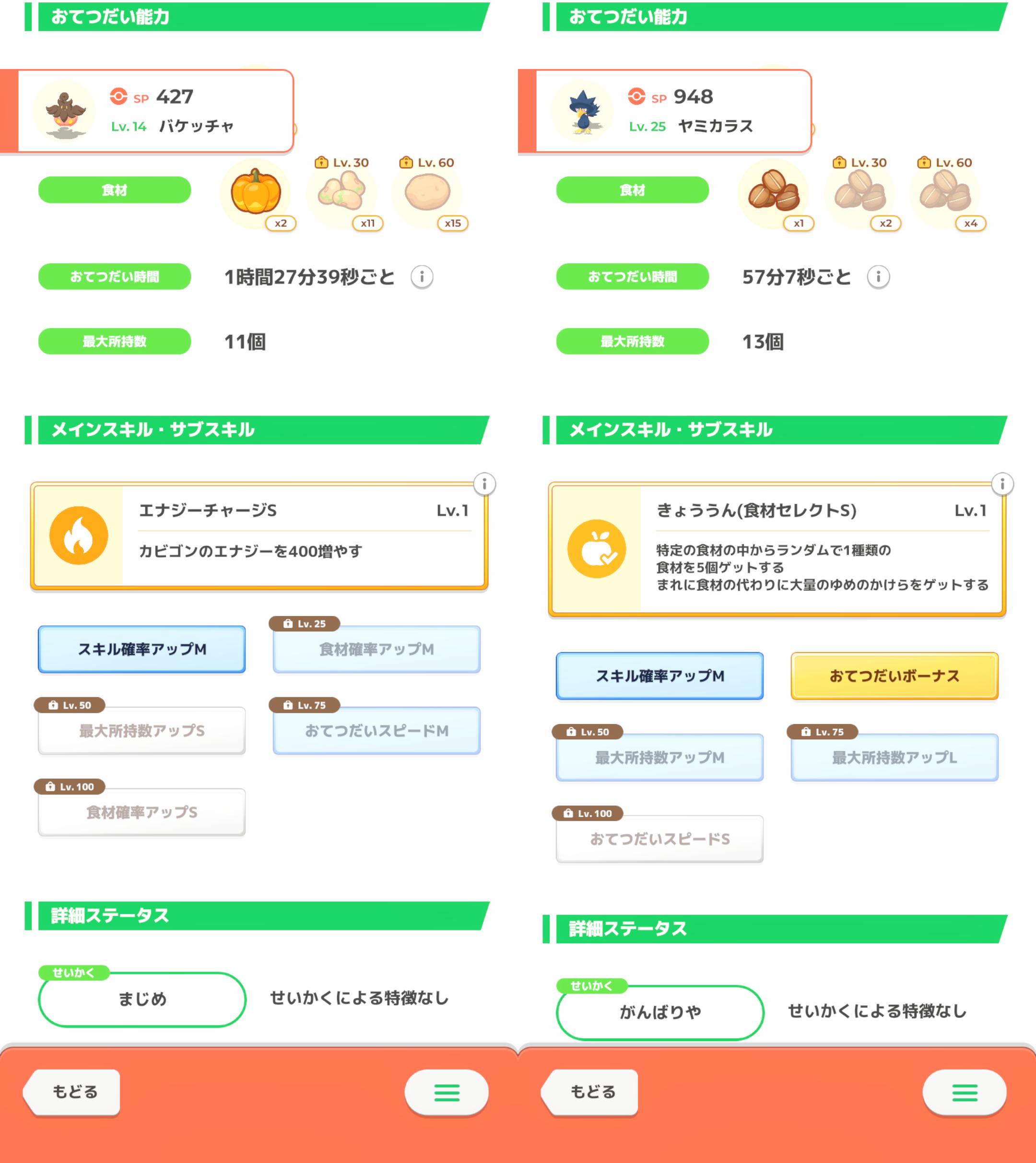
Task: Tap the locked 最大所持数アップM sub skill
Action: (x=660, y=757)
